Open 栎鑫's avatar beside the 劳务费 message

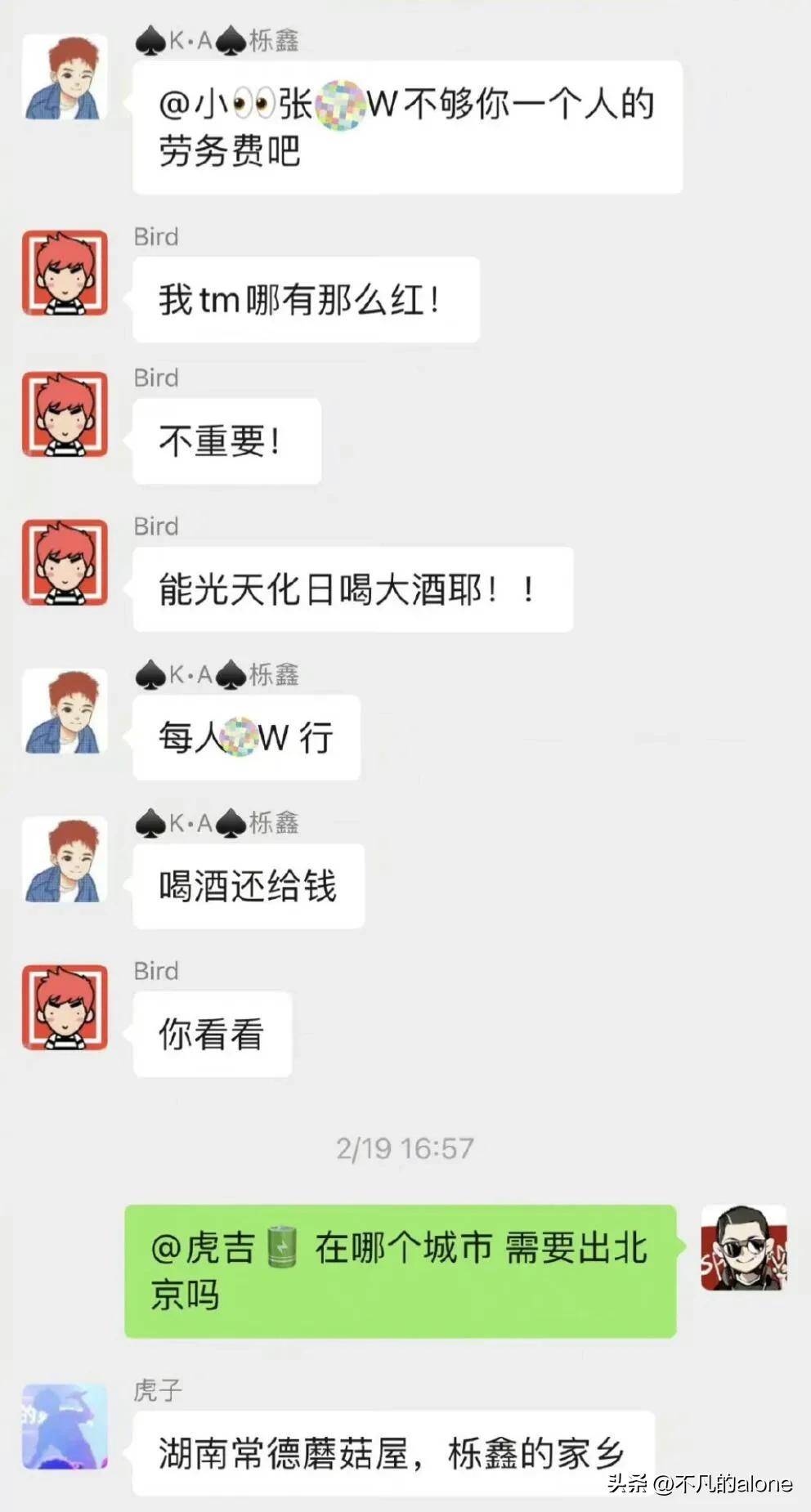click(x=65, y=78)
